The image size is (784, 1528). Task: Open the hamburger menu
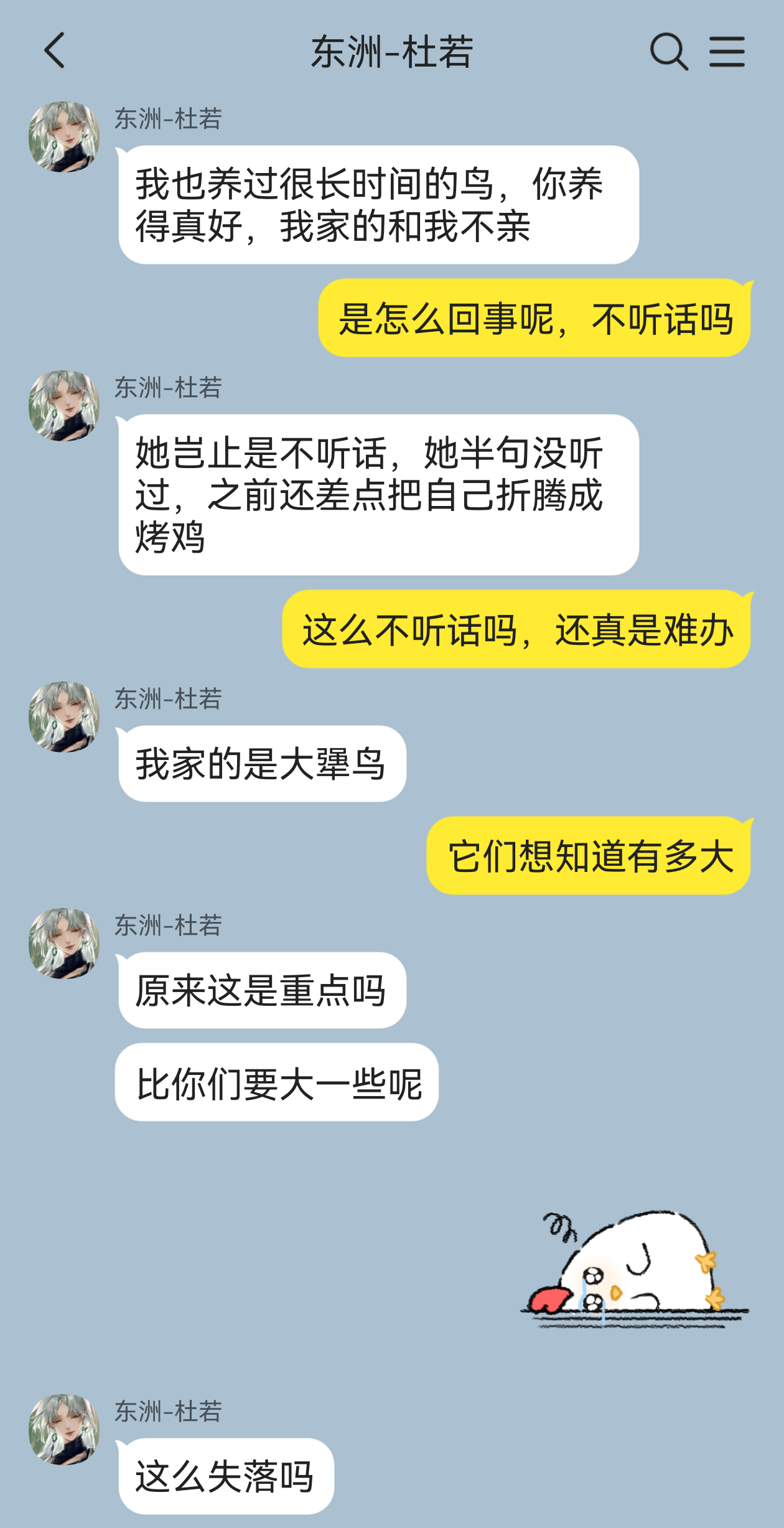tap(727, 51)
